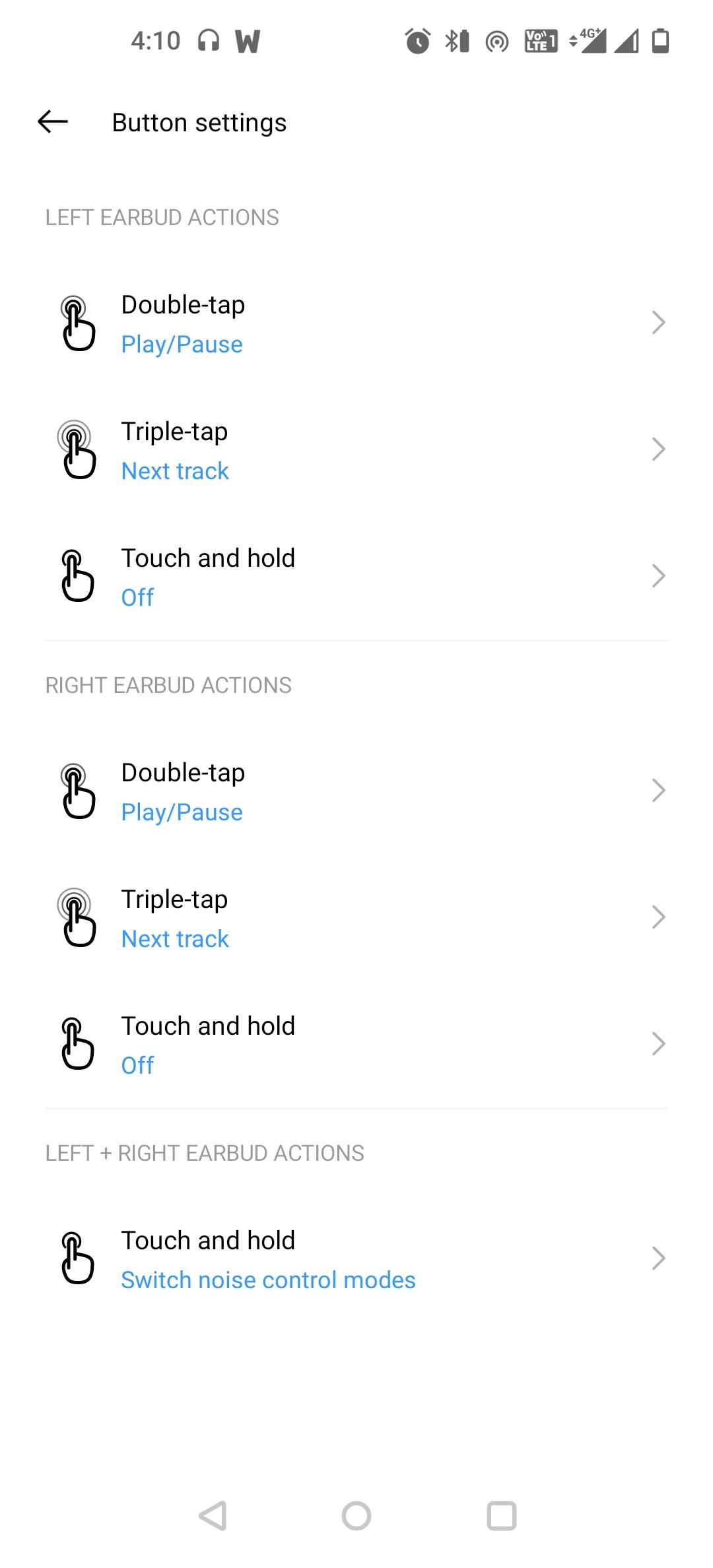The image size is (713, 1568).
Task: Change left earbud Triple-tap action
Action: [x=356, y=450]
